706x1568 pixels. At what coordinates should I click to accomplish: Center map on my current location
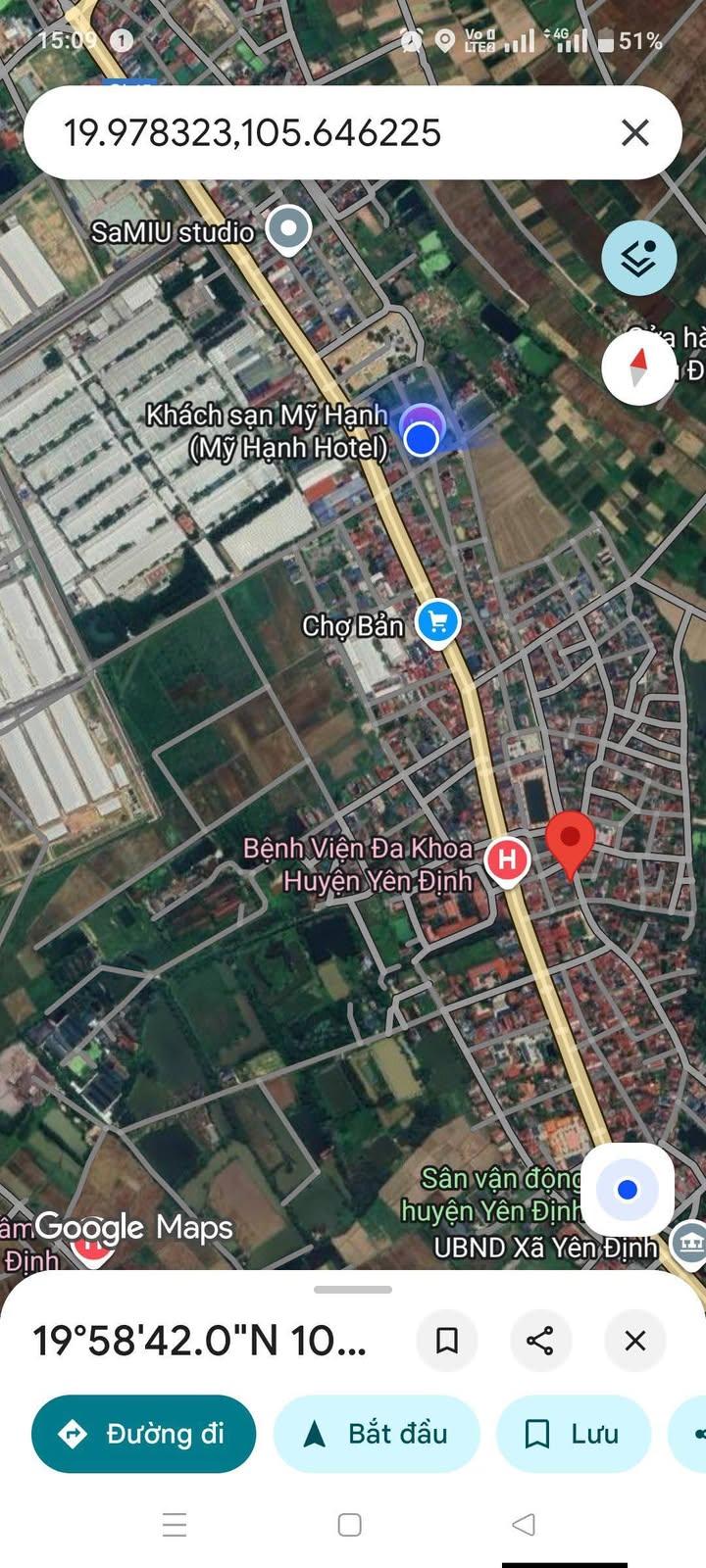628,1190
